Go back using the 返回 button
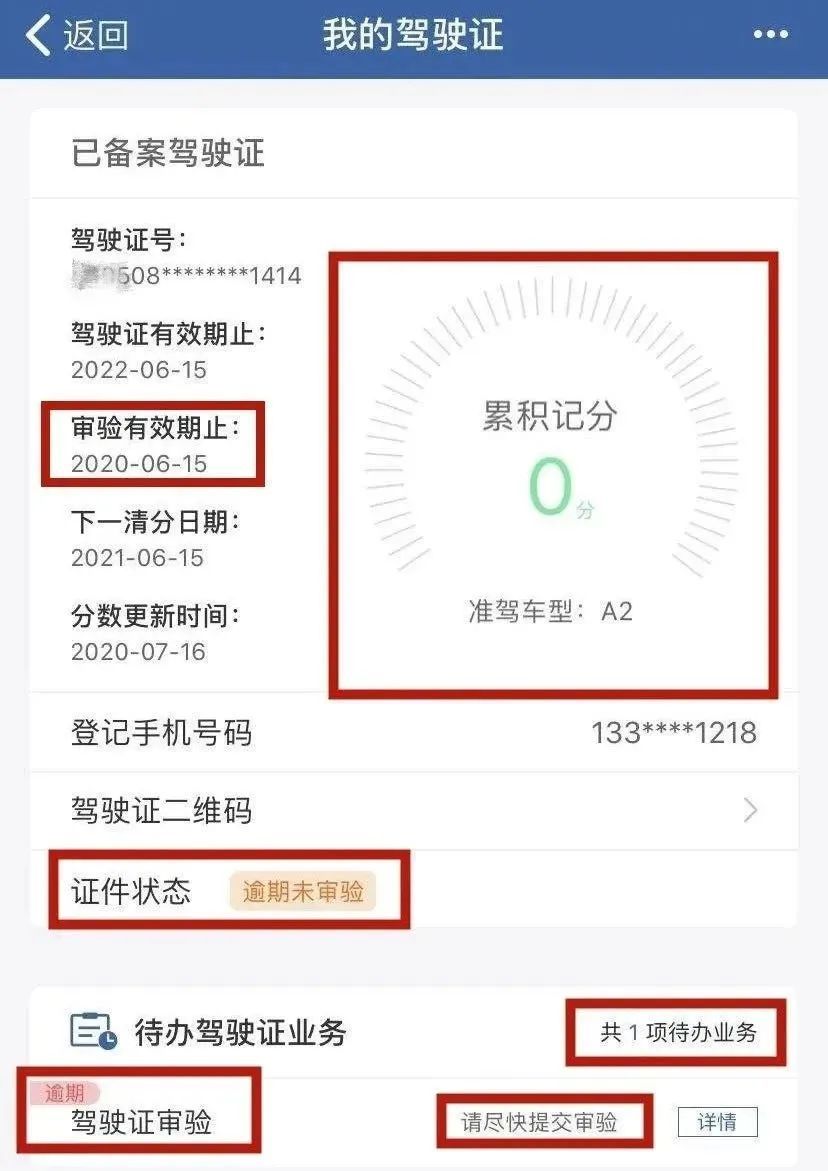 pos(77,35)
